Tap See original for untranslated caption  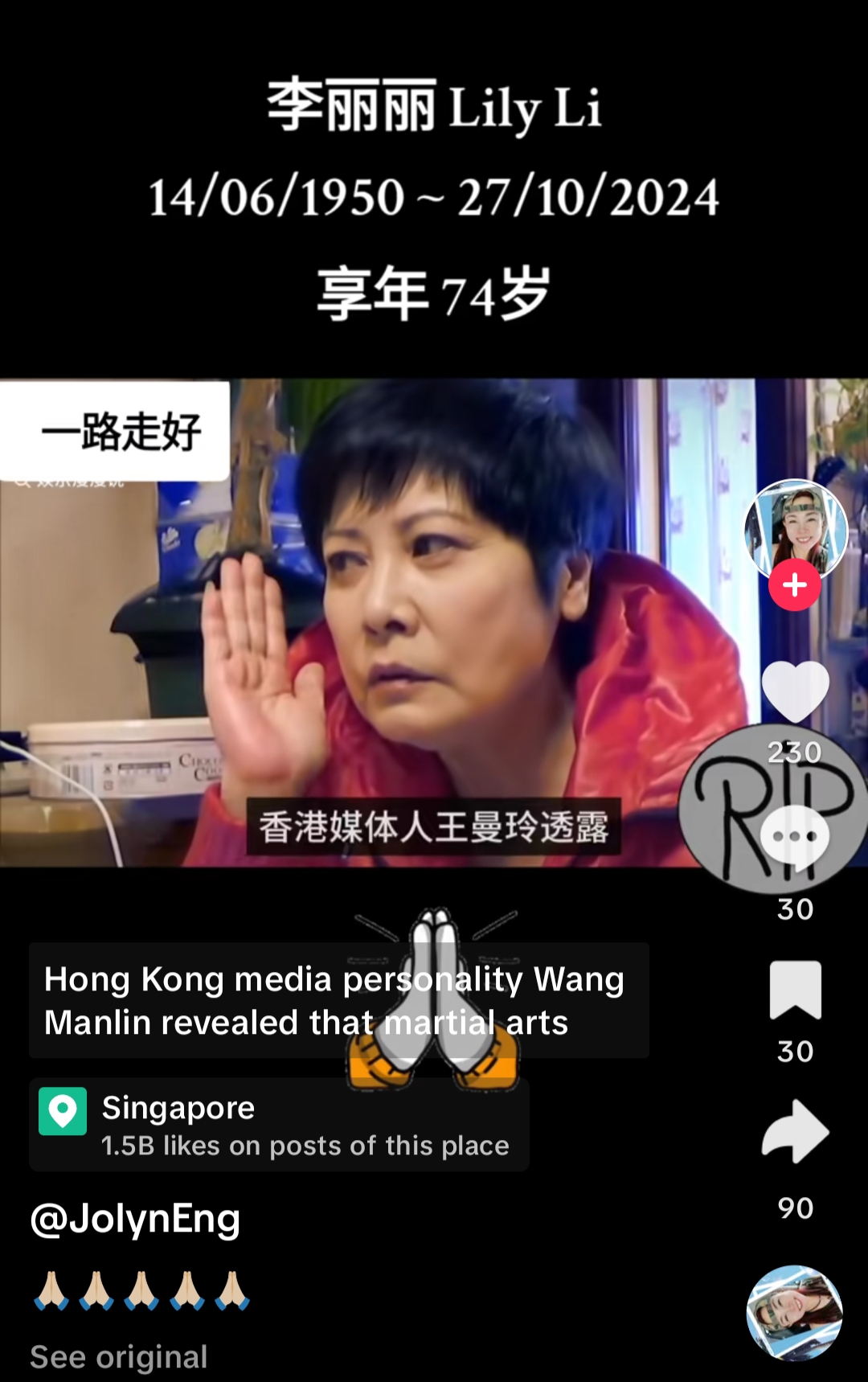click(119, 1356)
